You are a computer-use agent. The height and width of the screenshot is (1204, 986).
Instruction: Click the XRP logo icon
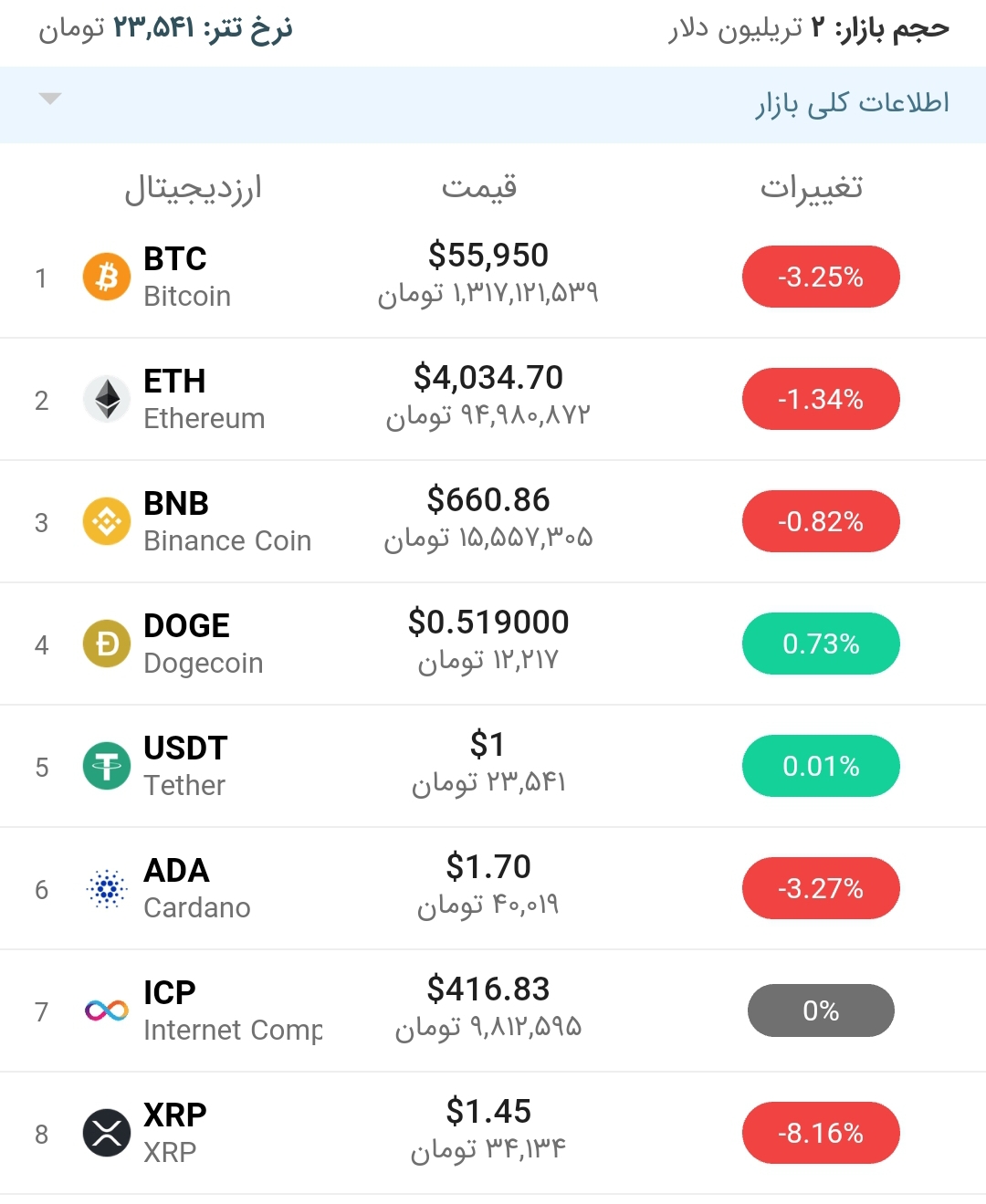pyautogui.click(x=106, y=1133)
